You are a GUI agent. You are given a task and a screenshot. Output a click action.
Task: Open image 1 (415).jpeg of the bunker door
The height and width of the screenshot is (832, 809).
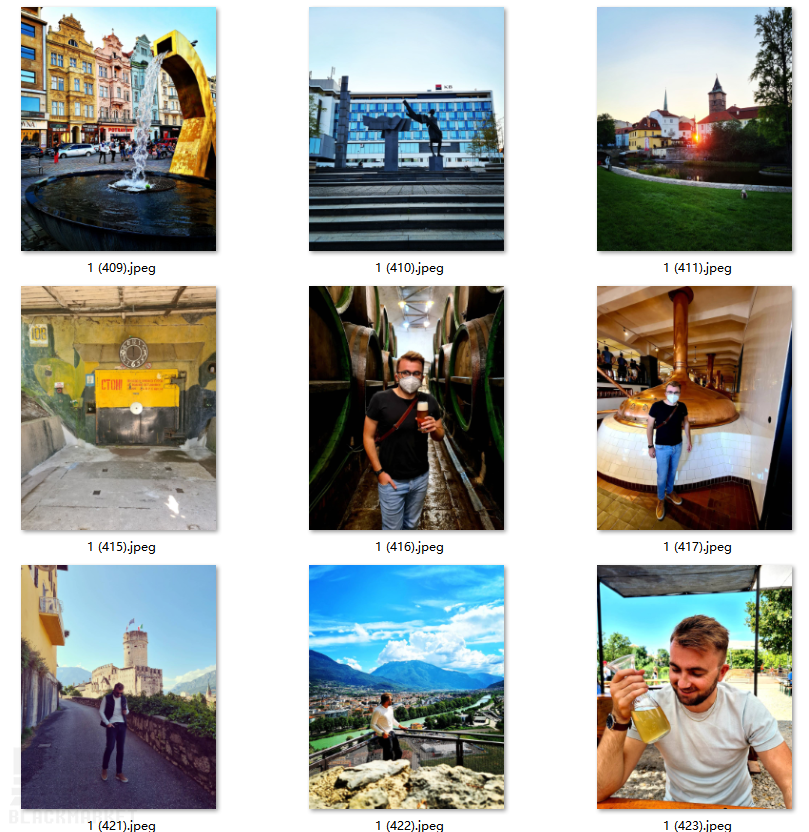tap(118, 408)
